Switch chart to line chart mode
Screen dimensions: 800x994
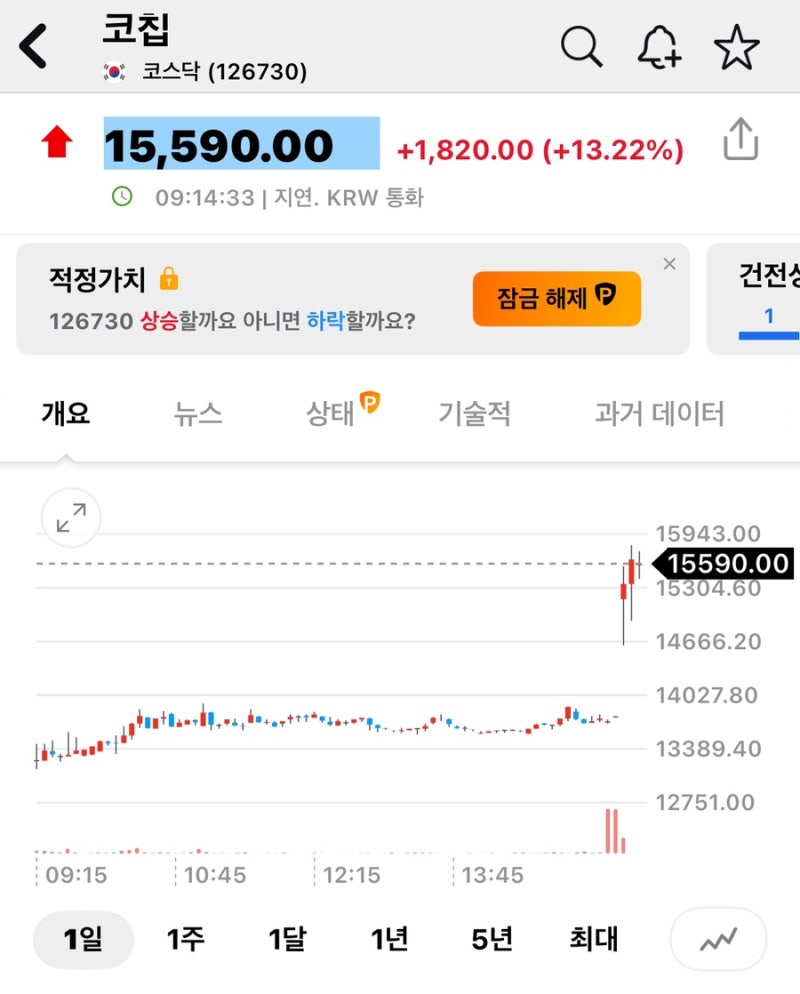pos(717,939)
